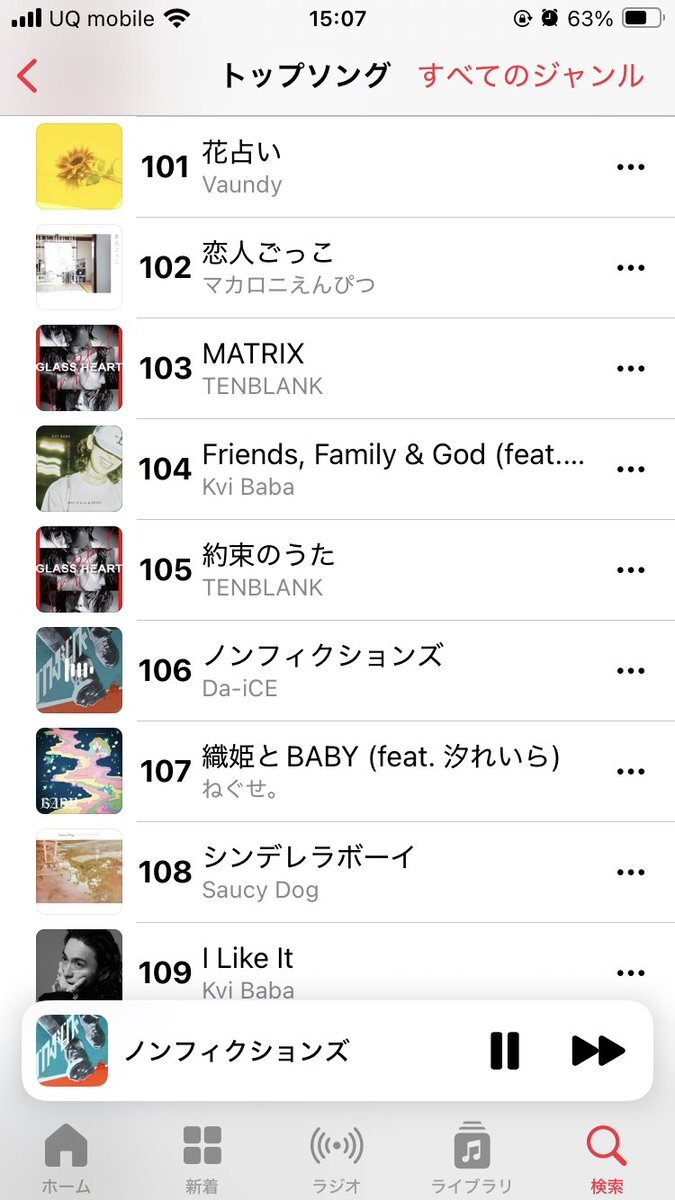Play 約束のうた by TENBLANK
The image size is (675, 1200).
click(337, 570)
